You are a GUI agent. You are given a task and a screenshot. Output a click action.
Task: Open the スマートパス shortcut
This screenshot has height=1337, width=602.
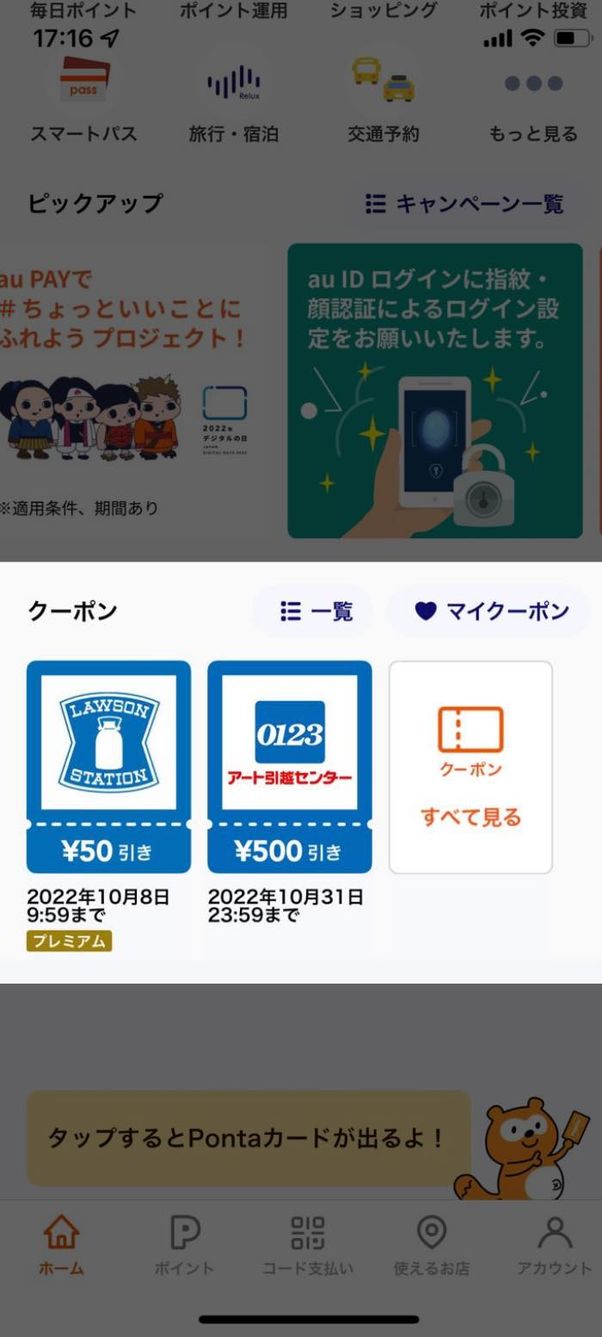coord(83,101)
